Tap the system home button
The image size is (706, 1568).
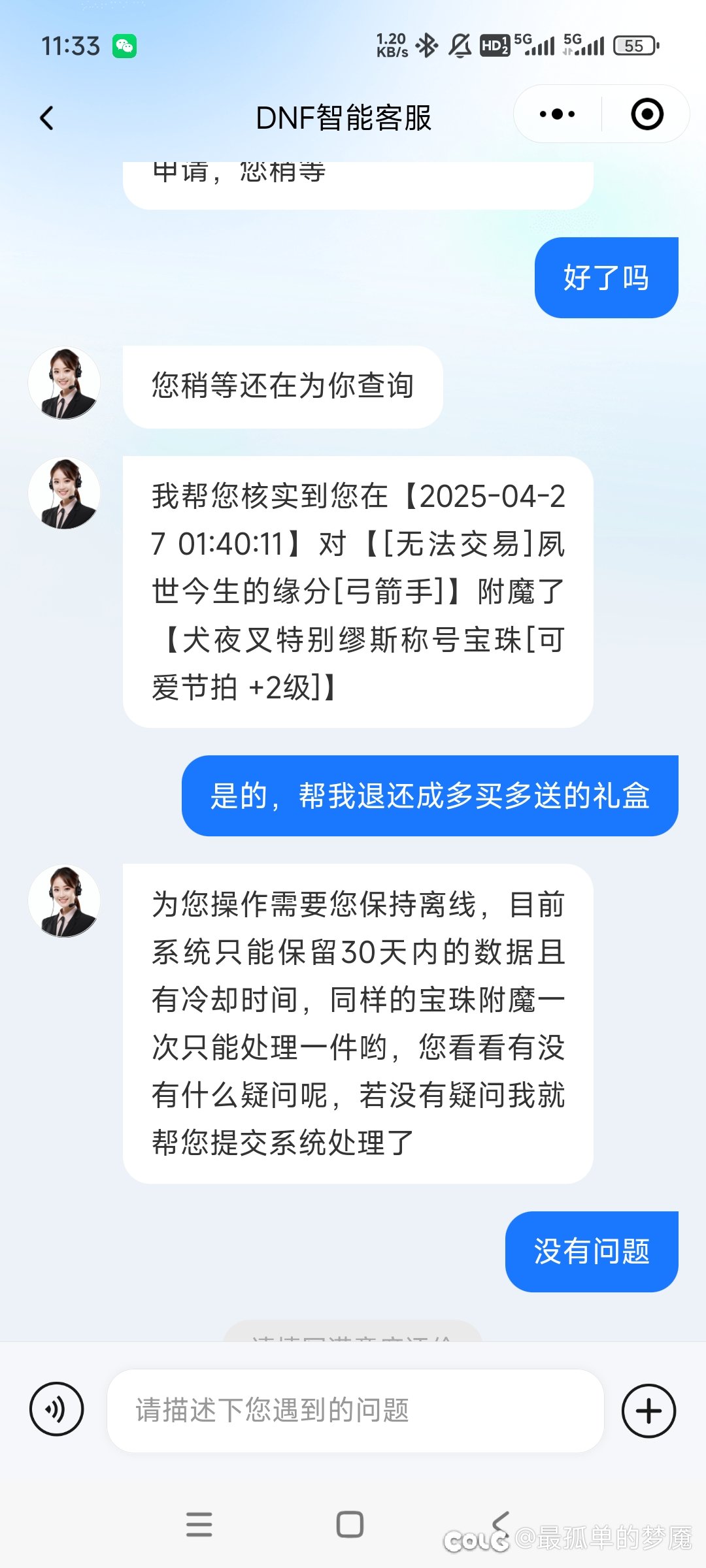[350, 1524]
